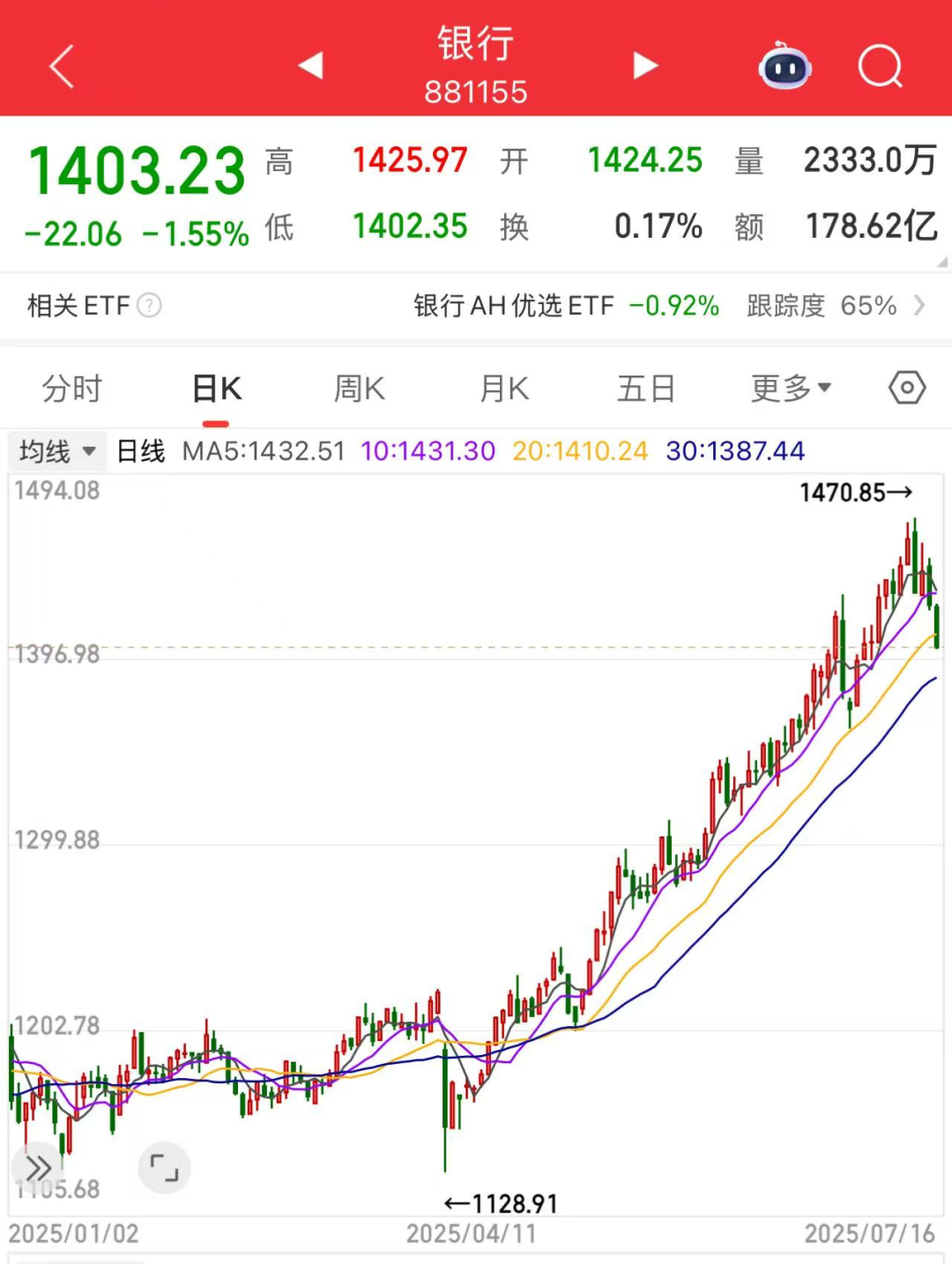Expand the 更多 chart period dropdown

coord(791,389)
